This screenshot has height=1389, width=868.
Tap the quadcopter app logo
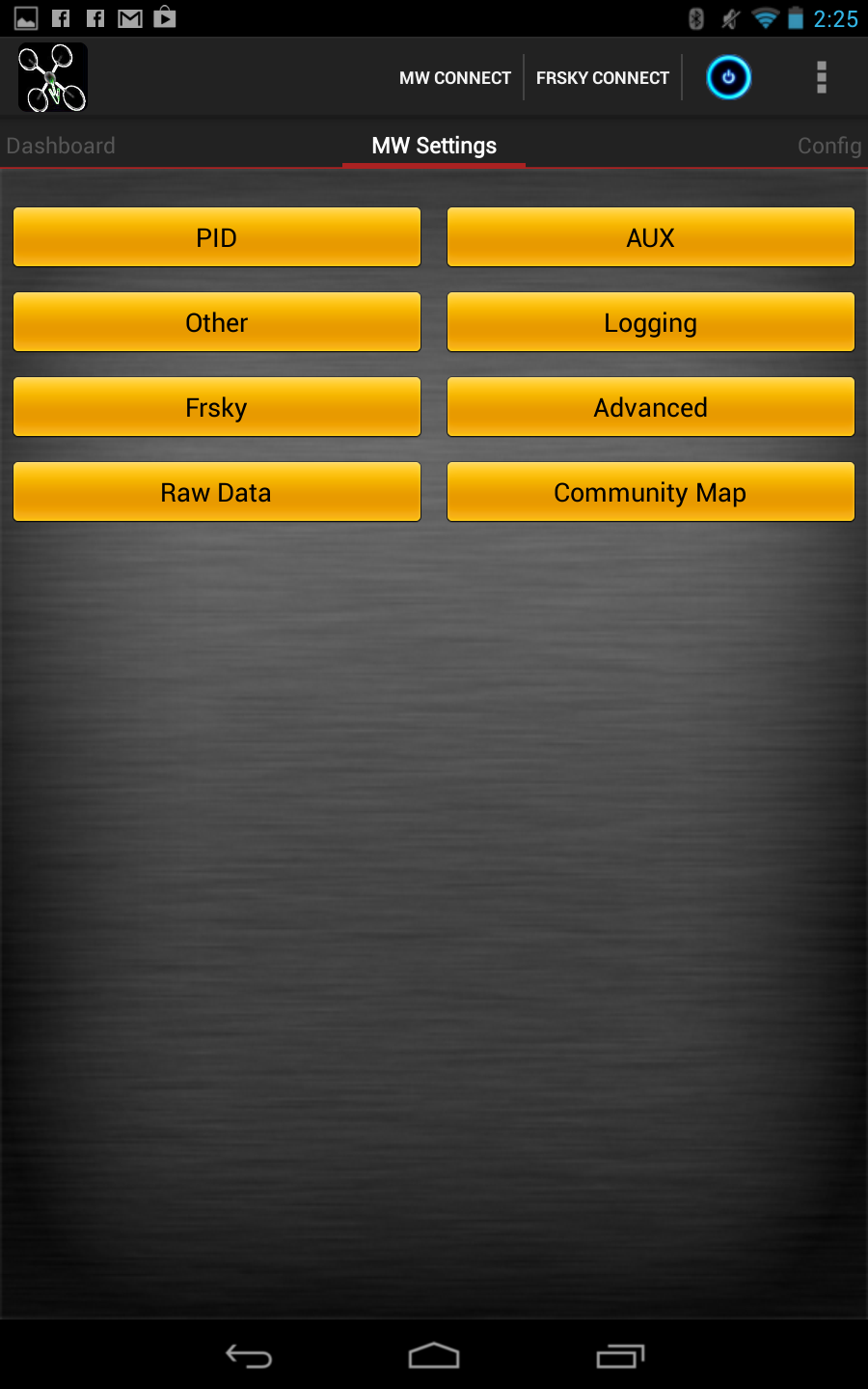[52, 76]
